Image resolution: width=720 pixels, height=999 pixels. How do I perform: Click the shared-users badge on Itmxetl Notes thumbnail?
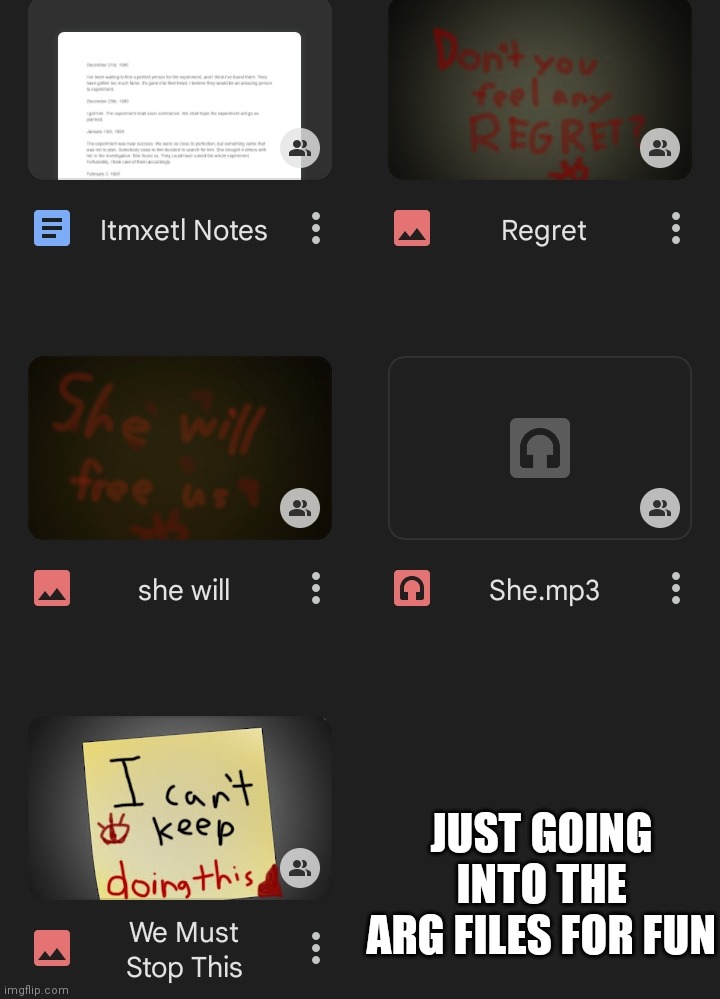pos(300,148)
